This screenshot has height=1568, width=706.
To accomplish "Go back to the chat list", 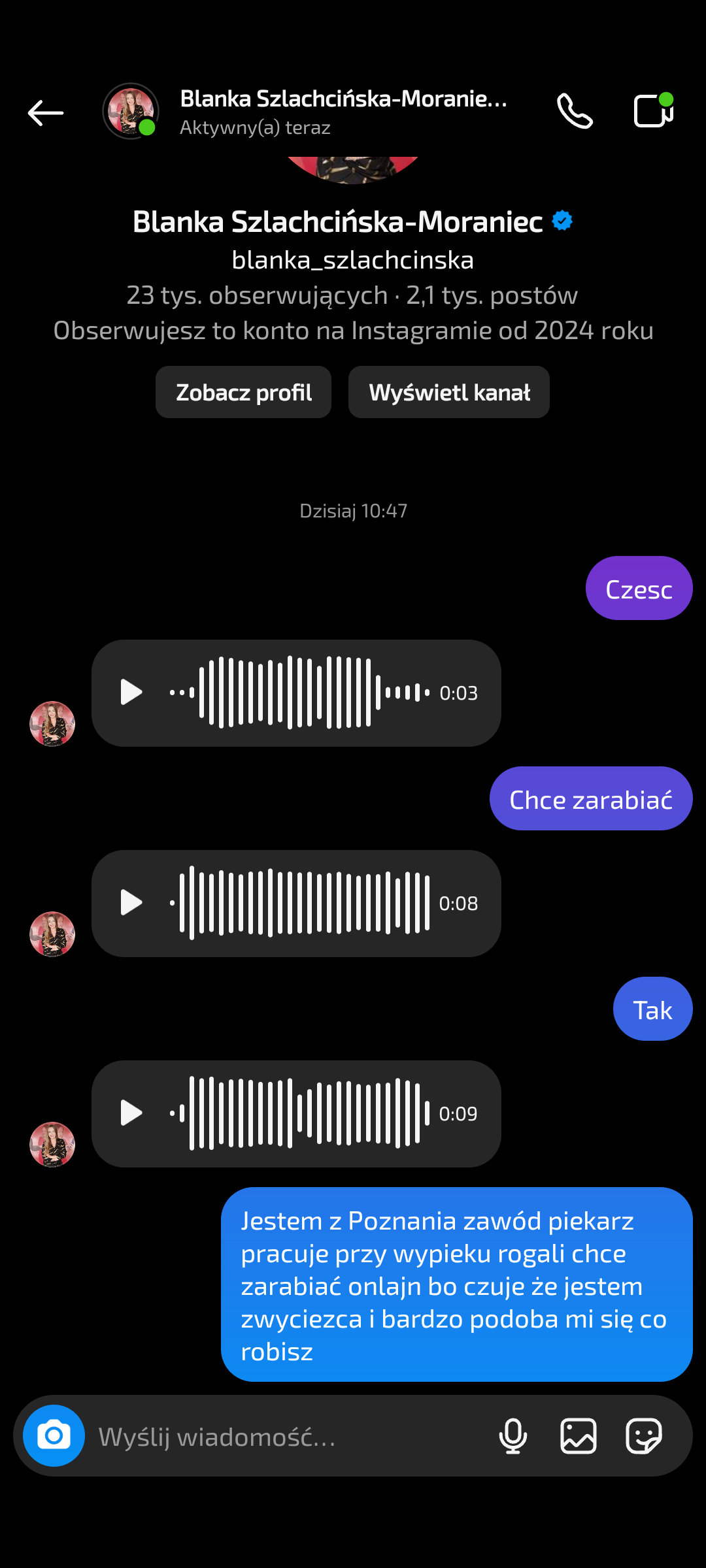I will point(46,112).
